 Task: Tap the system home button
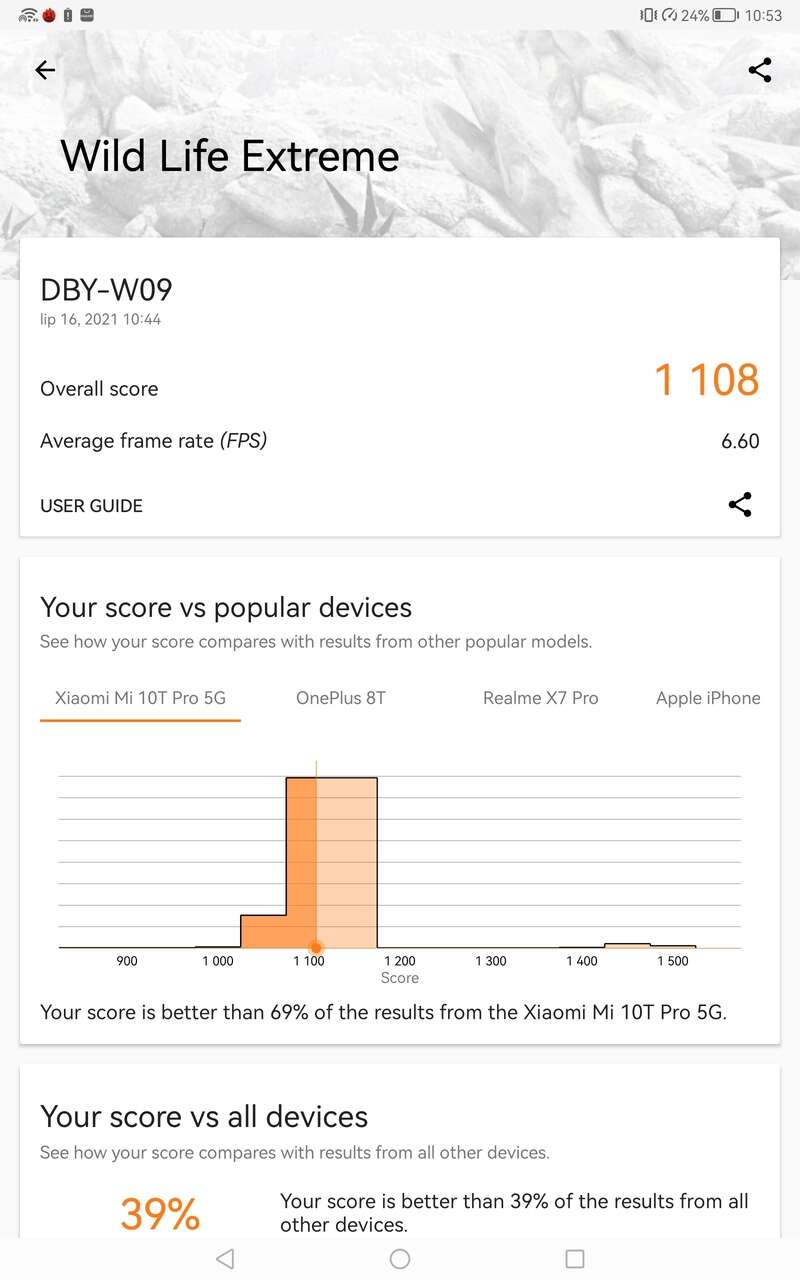click(x=400, y=1259)
